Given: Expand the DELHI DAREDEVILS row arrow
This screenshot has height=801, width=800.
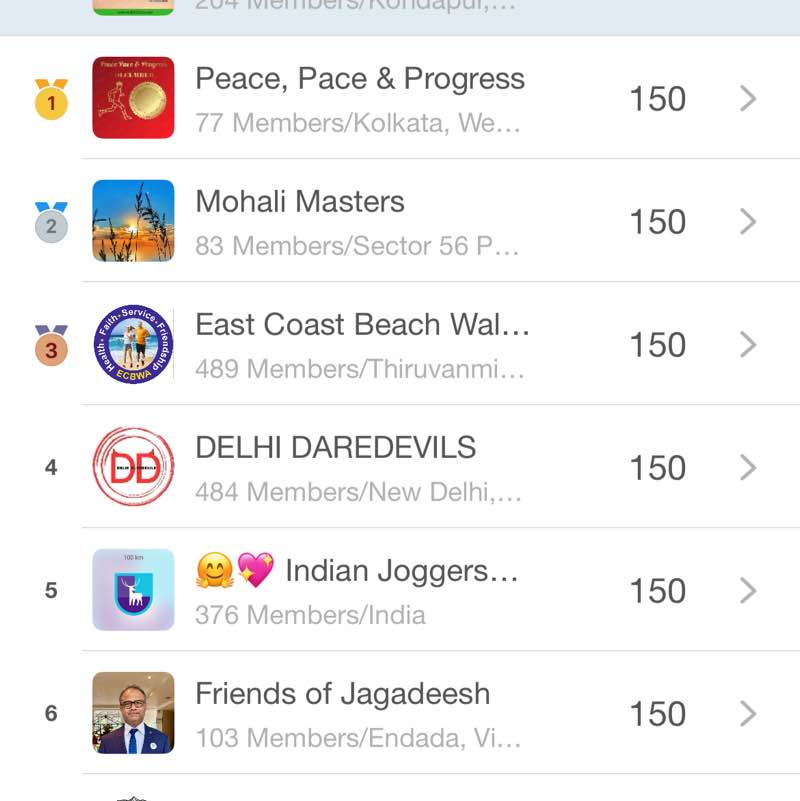Looking at the screenshot, I should pyautogui.click(x=748, y=468).
